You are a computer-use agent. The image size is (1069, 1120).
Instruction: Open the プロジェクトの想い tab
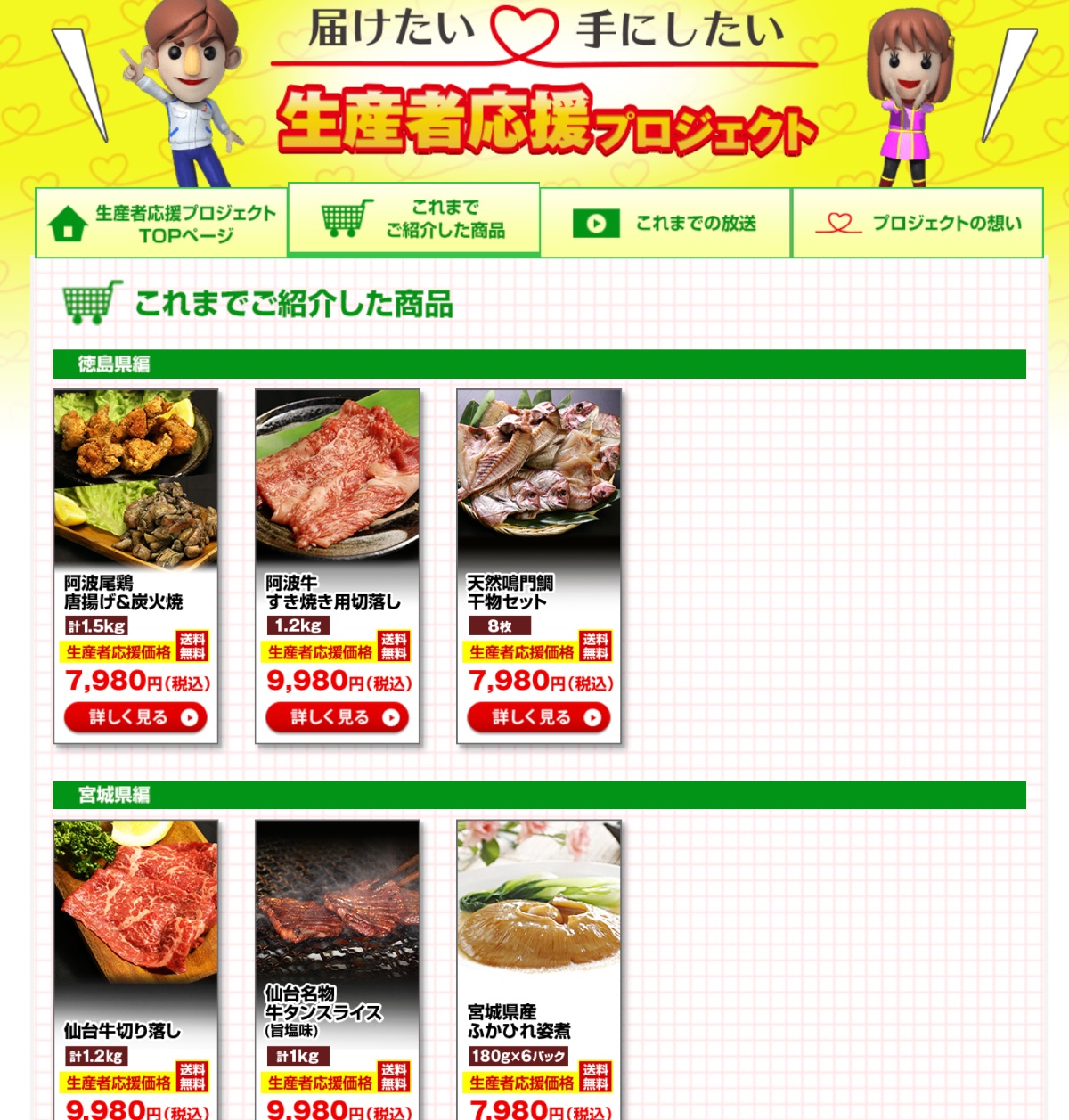pyautogui.click(x=918, y=223)
